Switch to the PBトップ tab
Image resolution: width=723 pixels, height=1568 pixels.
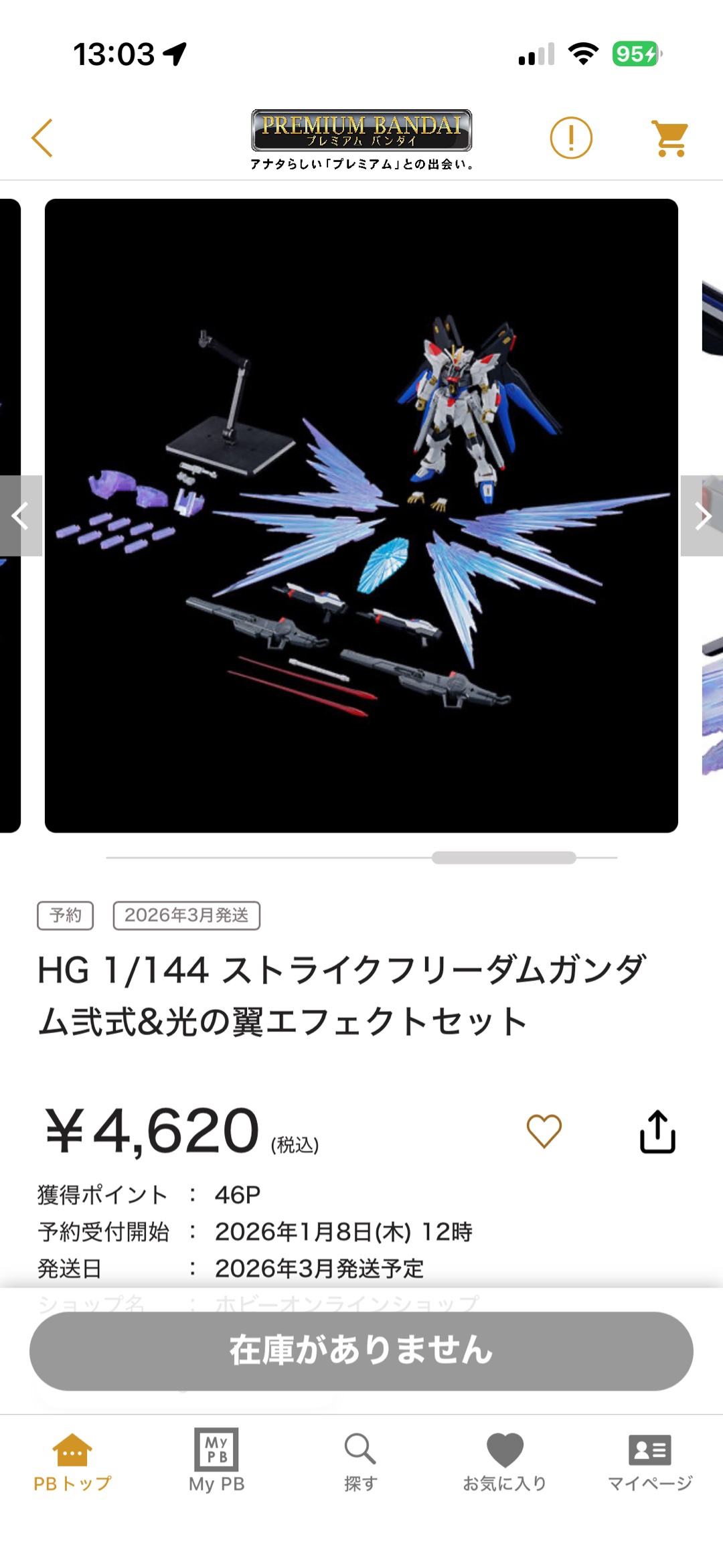click(72, 1463)
